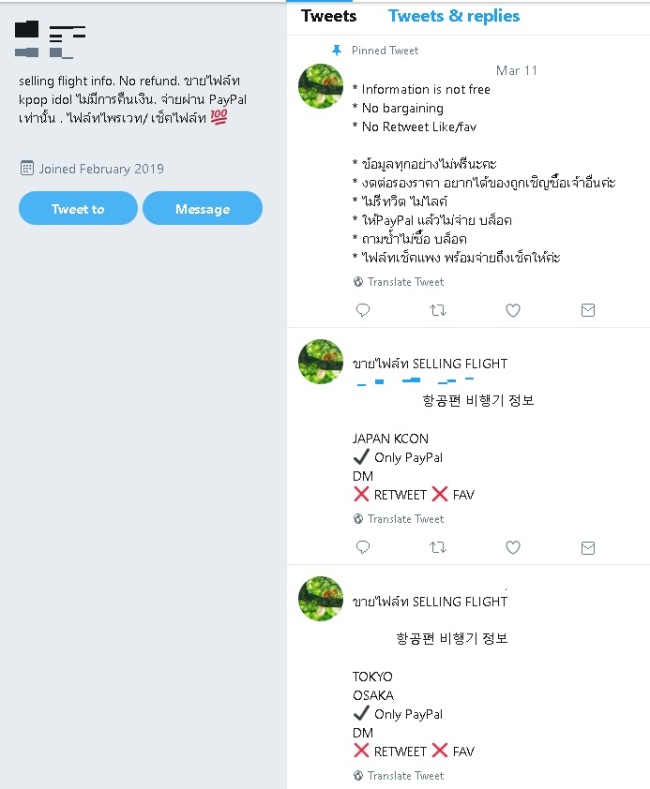
Task: Translate the TOKYO OSAKA tweet
Action: pos(405,775)
